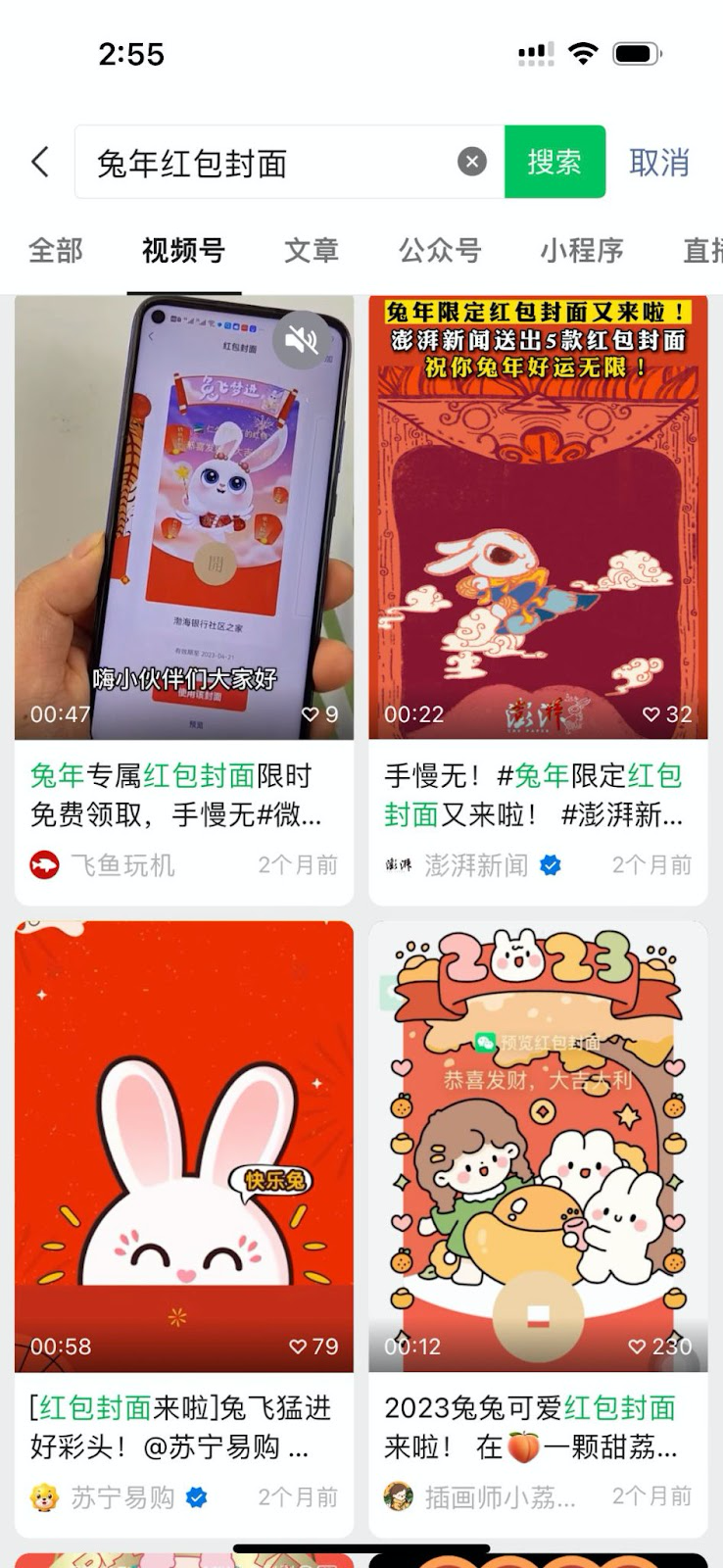Cancel the search via 取消

(x=659, y=162)
